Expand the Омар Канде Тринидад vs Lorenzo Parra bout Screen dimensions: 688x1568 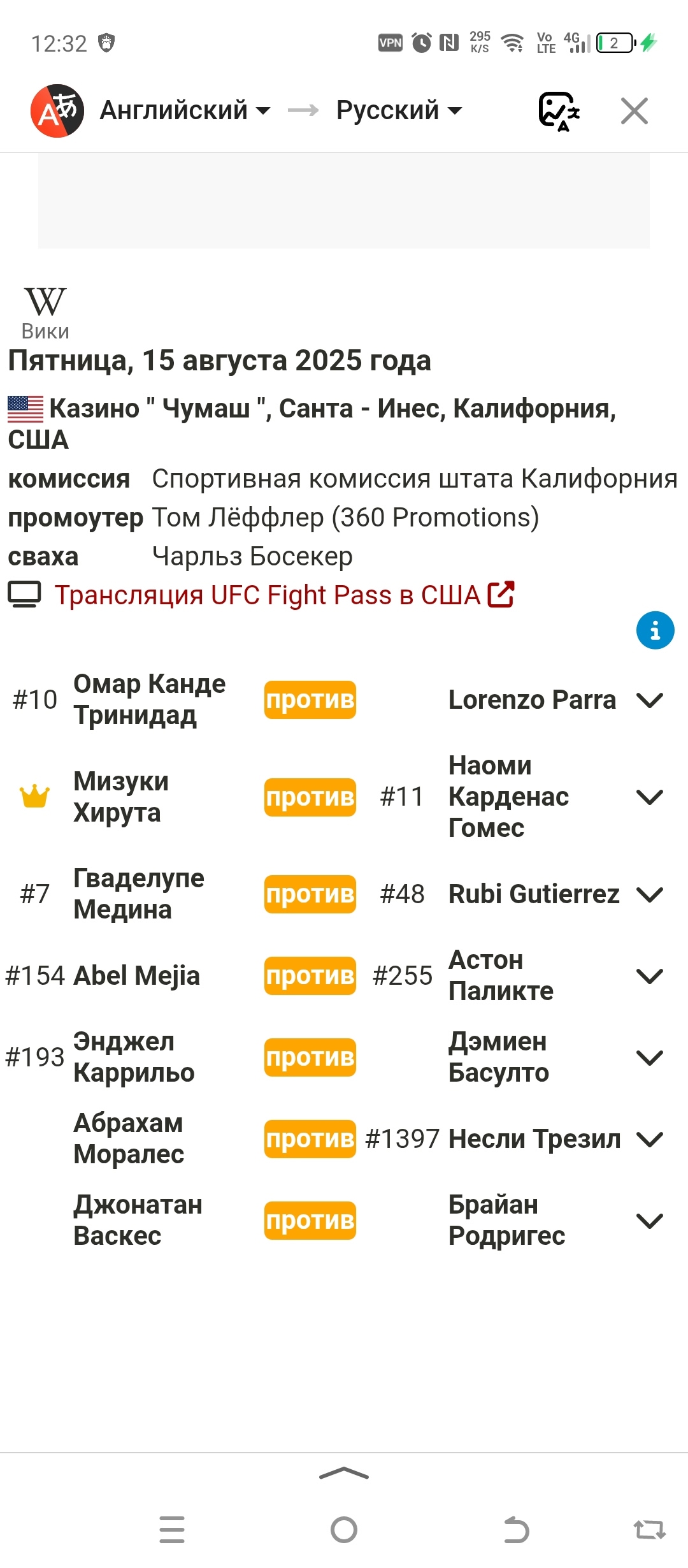[650, 700]
